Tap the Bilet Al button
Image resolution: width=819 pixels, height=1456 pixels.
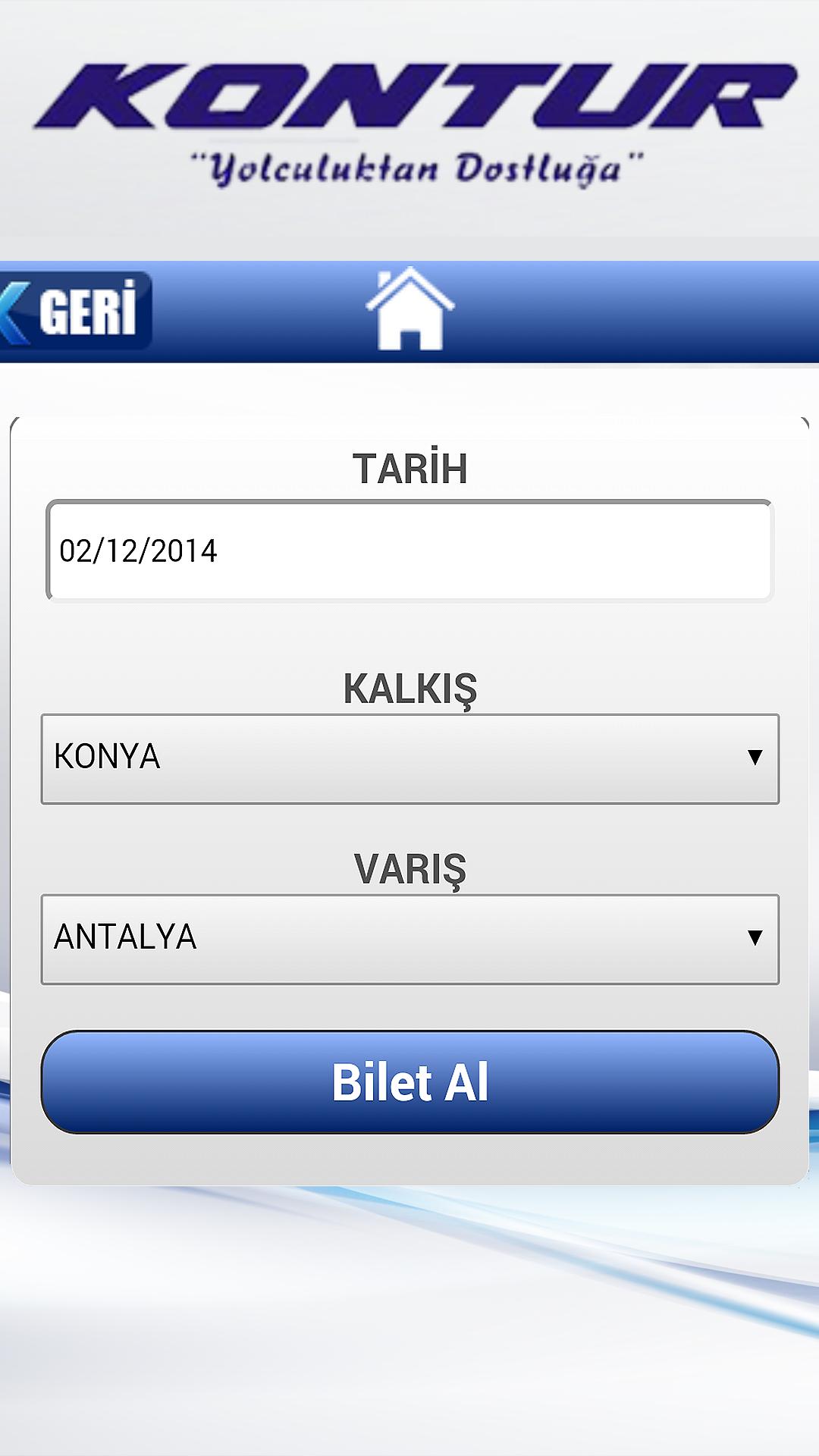(x=409, y=1081)
